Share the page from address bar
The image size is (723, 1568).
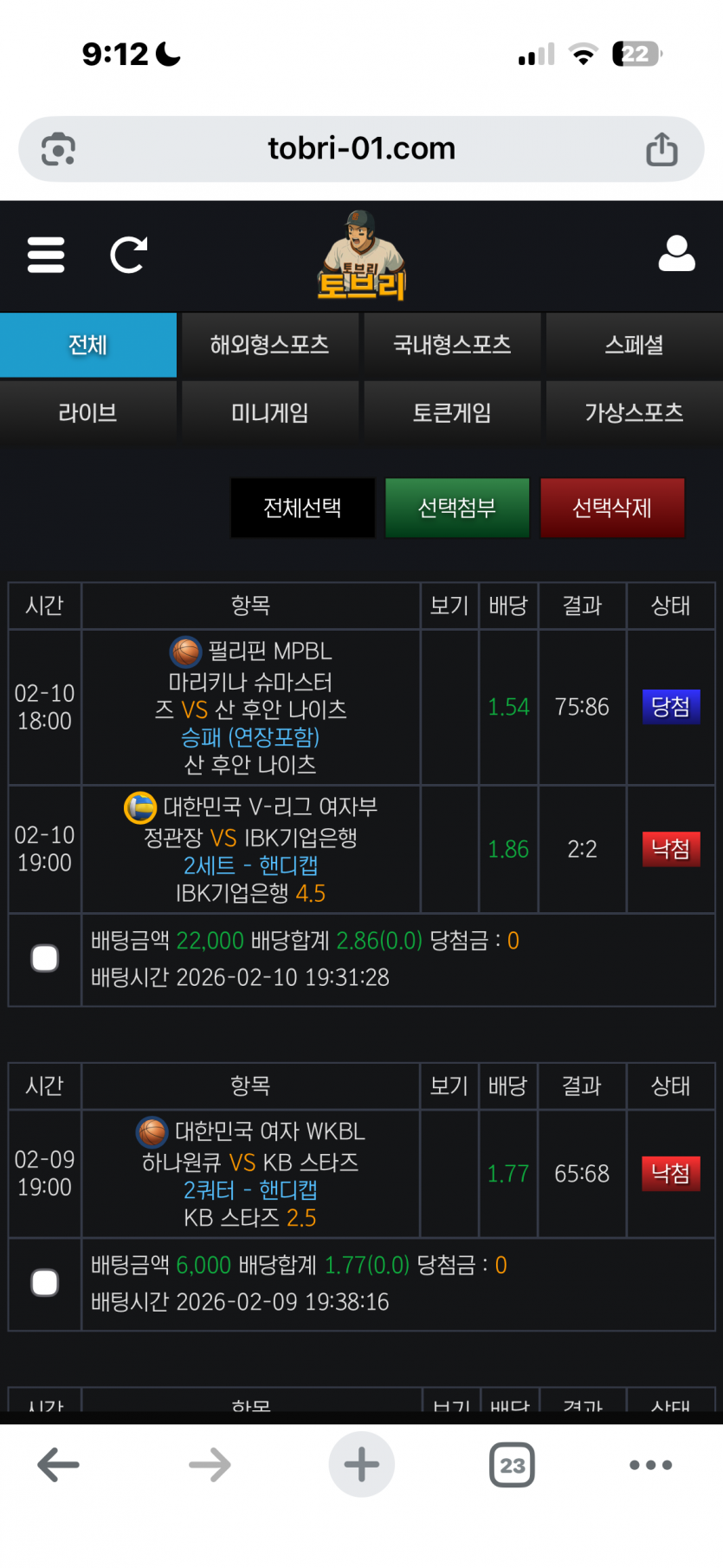662,149
